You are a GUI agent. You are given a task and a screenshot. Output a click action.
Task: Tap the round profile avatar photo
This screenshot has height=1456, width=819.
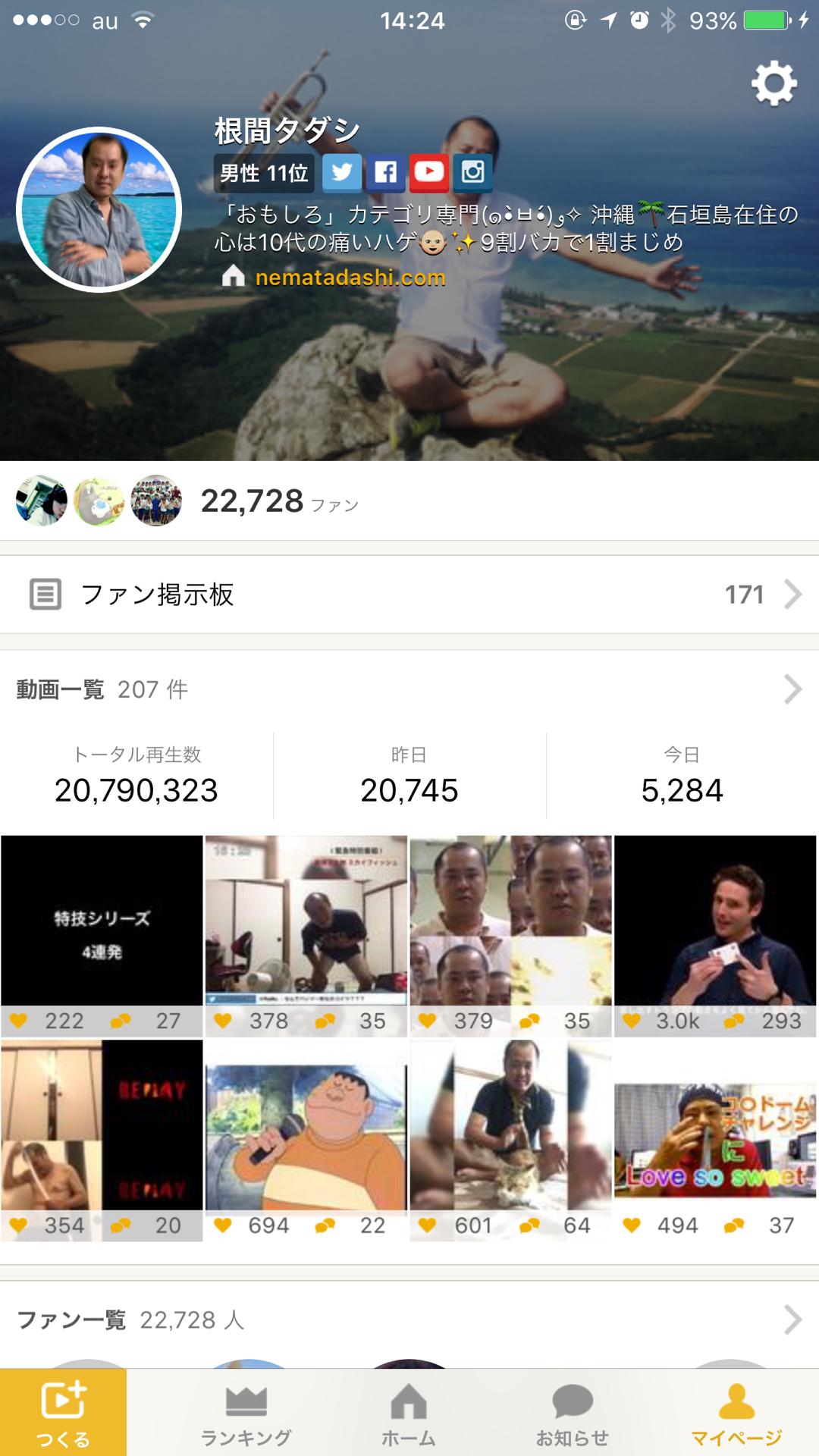click(x=99, y=210)
